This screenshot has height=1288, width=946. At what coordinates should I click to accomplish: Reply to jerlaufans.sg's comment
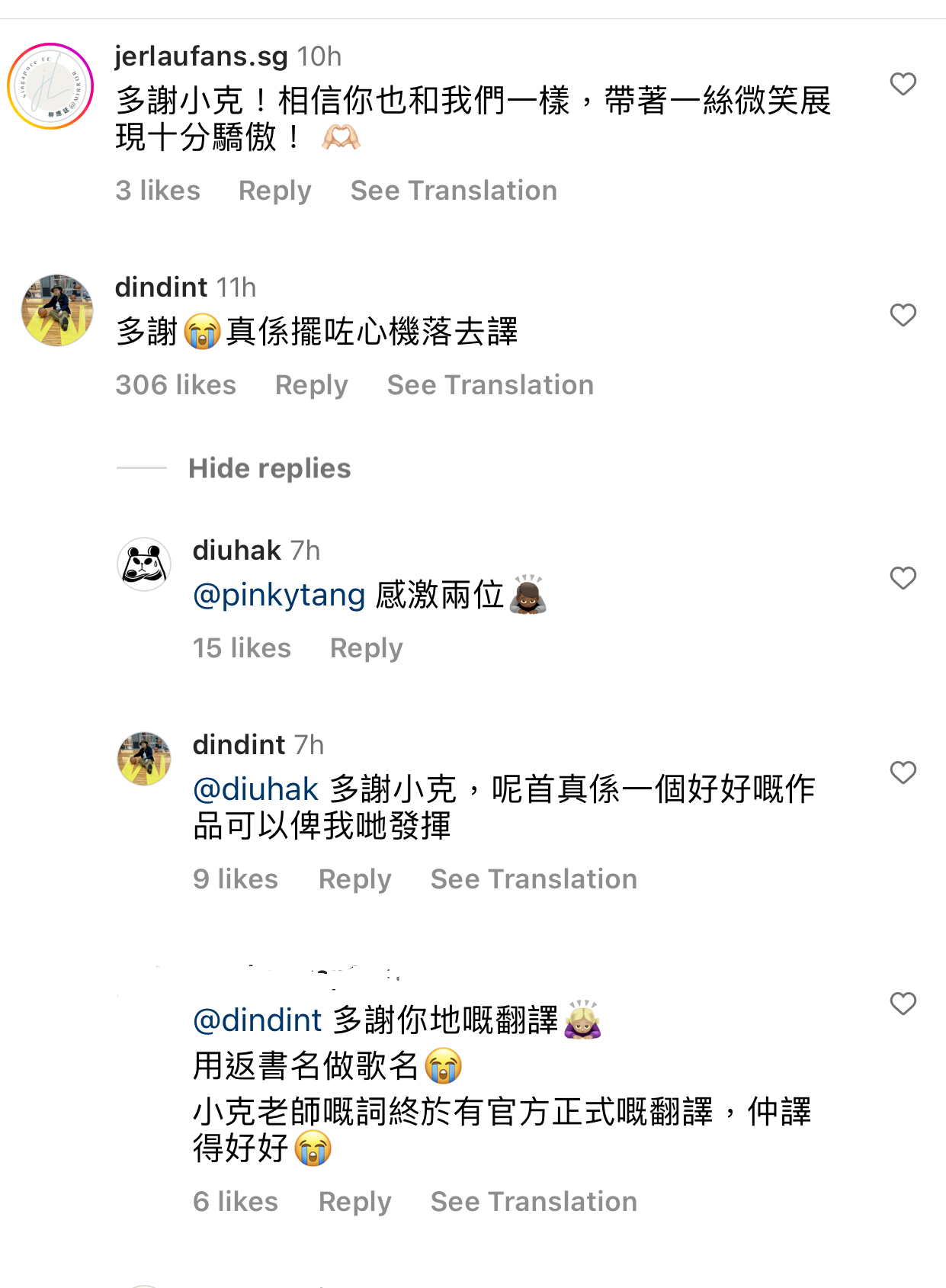[x=274, y=191]
